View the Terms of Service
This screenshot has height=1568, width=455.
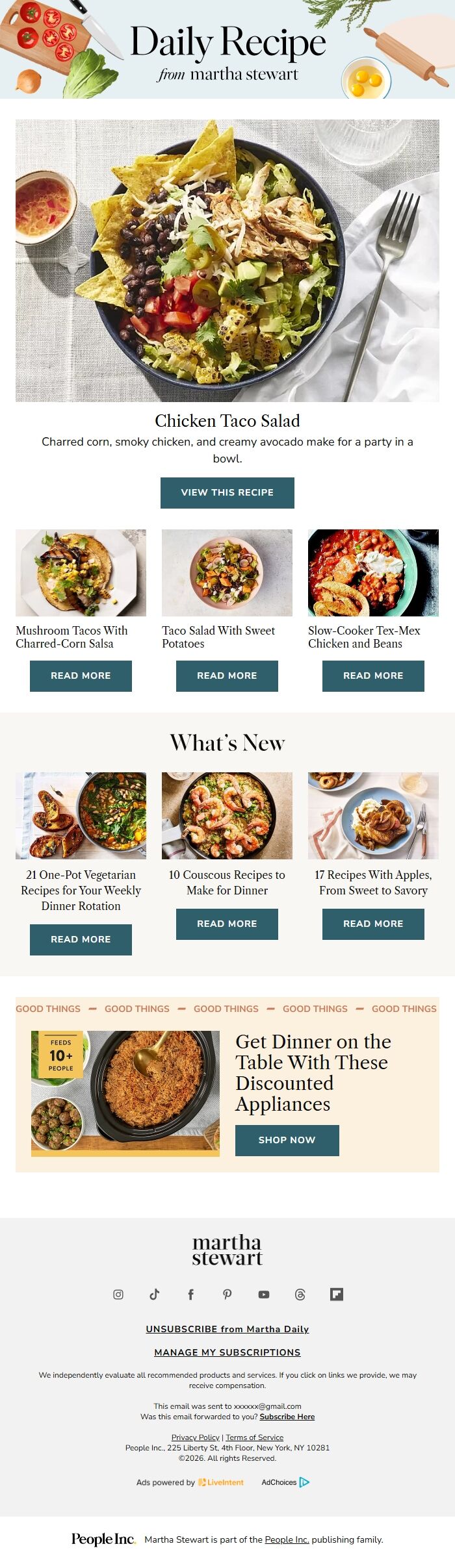254,1437
